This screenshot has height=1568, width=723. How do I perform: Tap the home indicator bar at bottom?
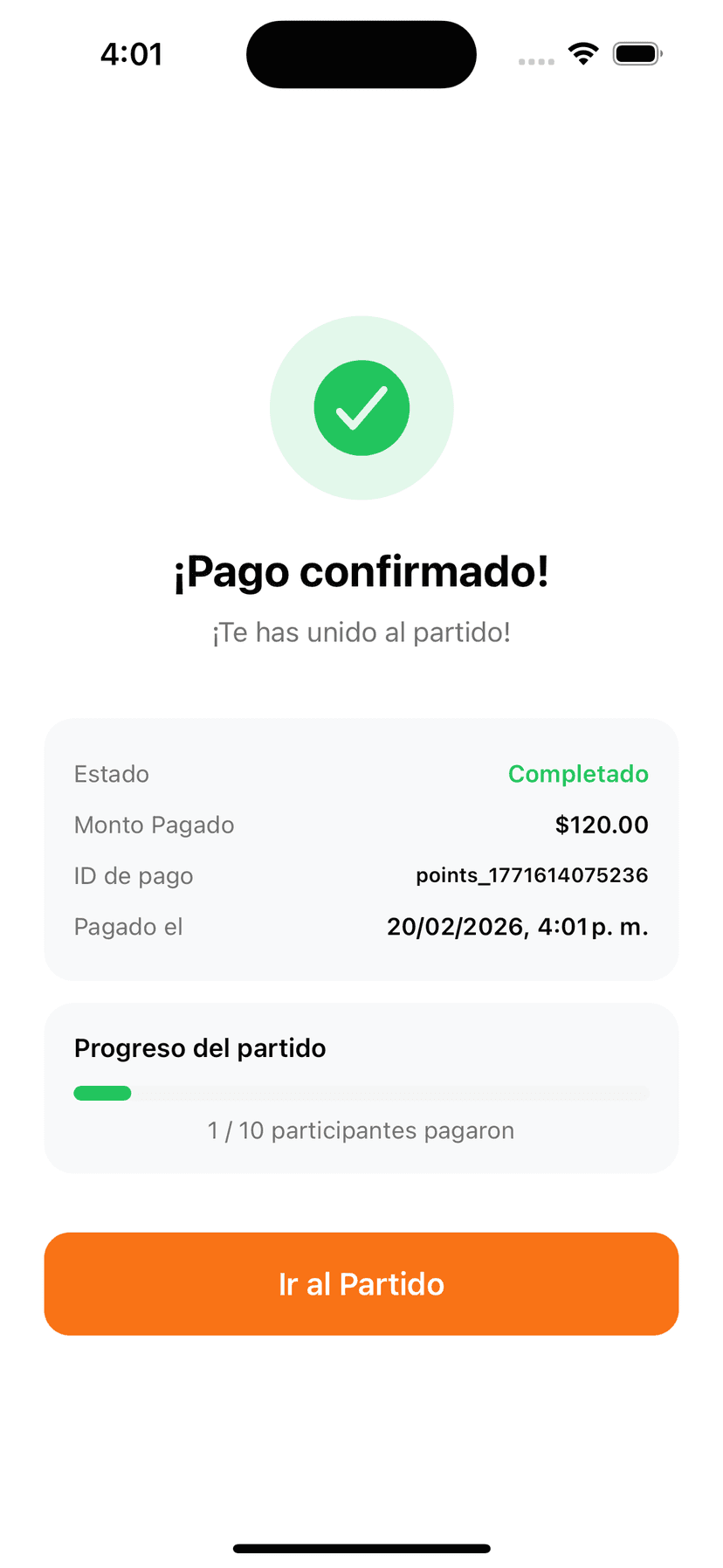click(361, 1547)
